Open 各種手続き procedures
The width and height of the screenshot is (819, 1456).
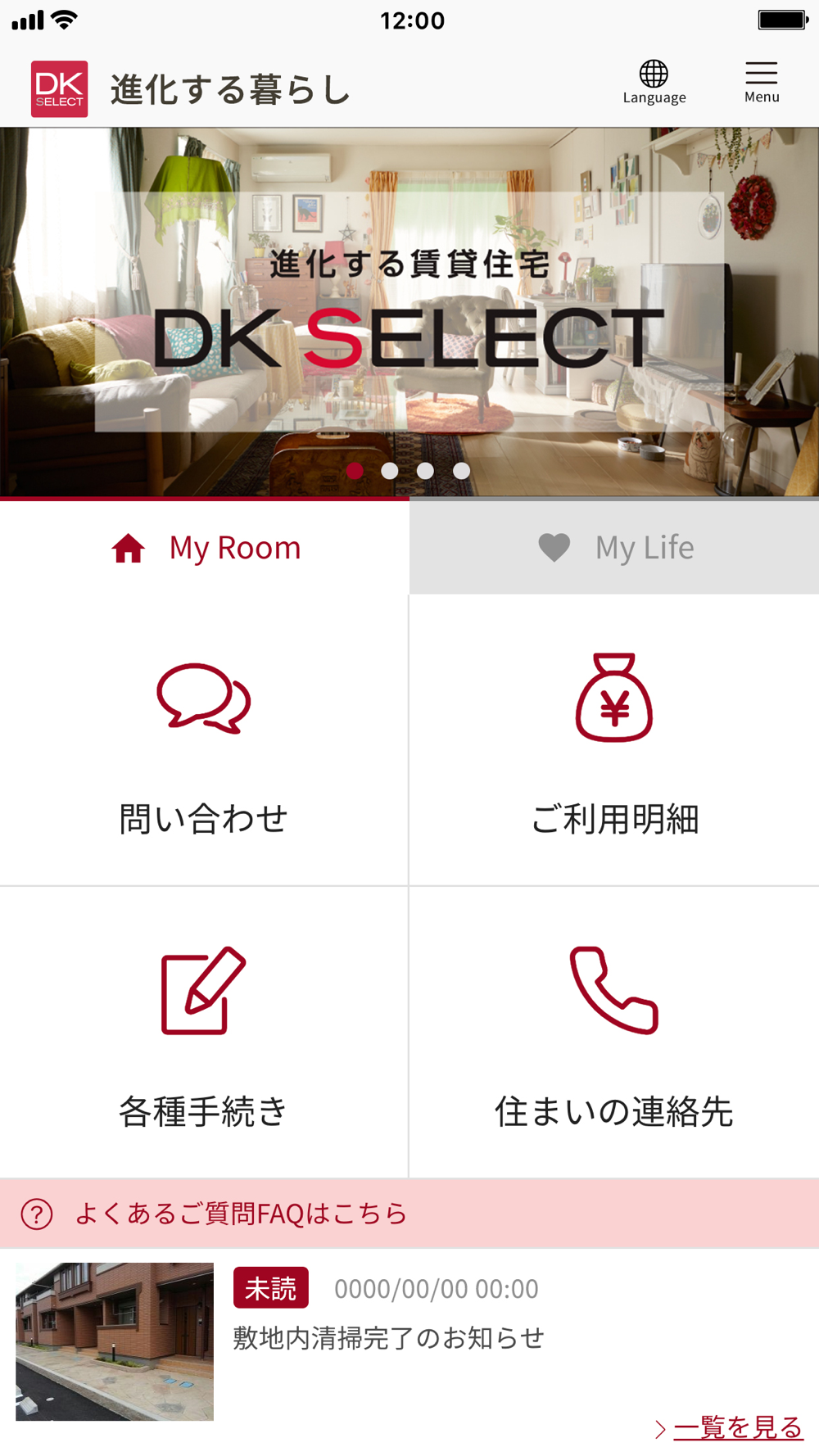[204, 1032]
